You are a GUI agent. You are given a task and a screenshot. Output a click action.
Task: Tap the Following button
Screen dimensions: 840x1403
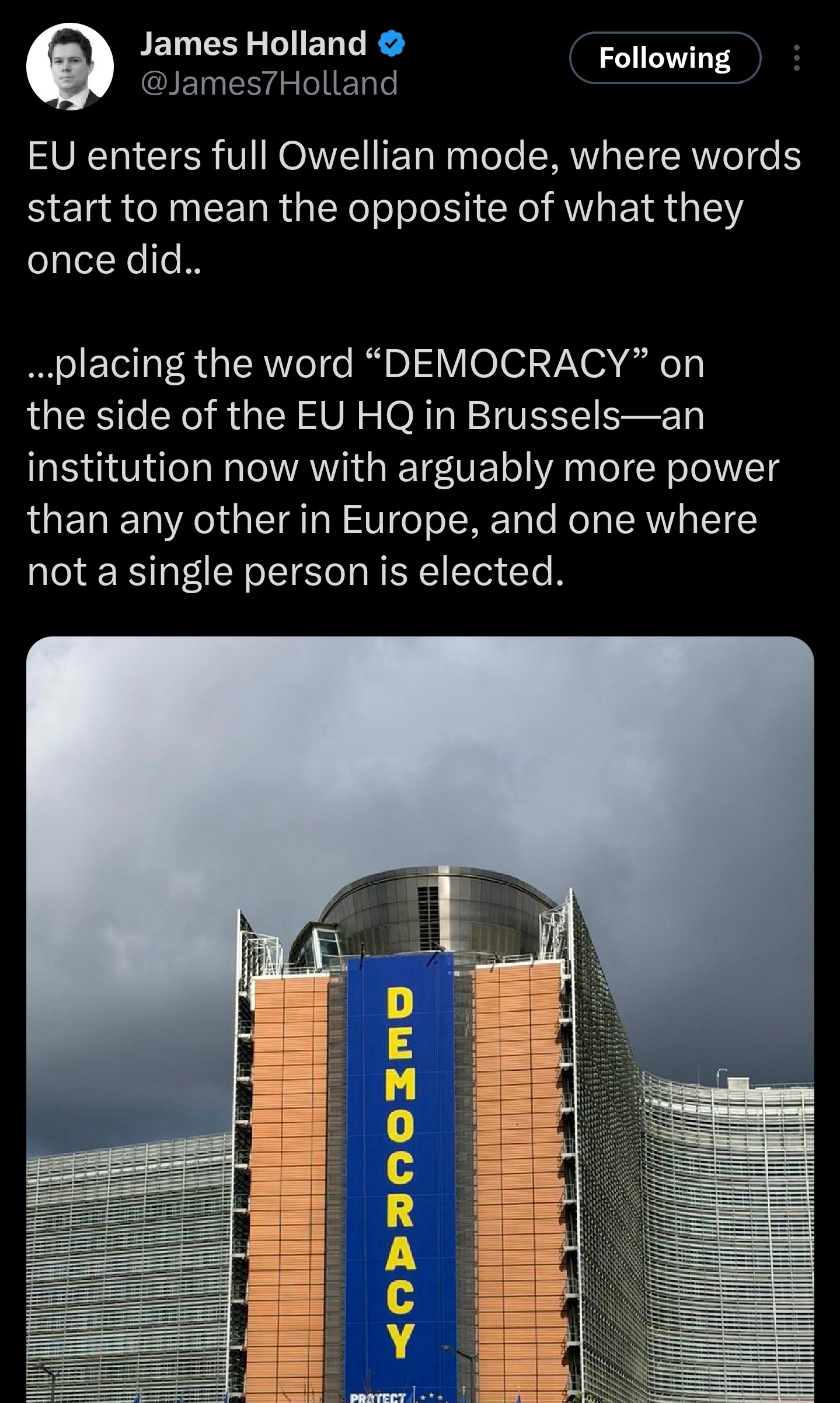click(665, 58)
